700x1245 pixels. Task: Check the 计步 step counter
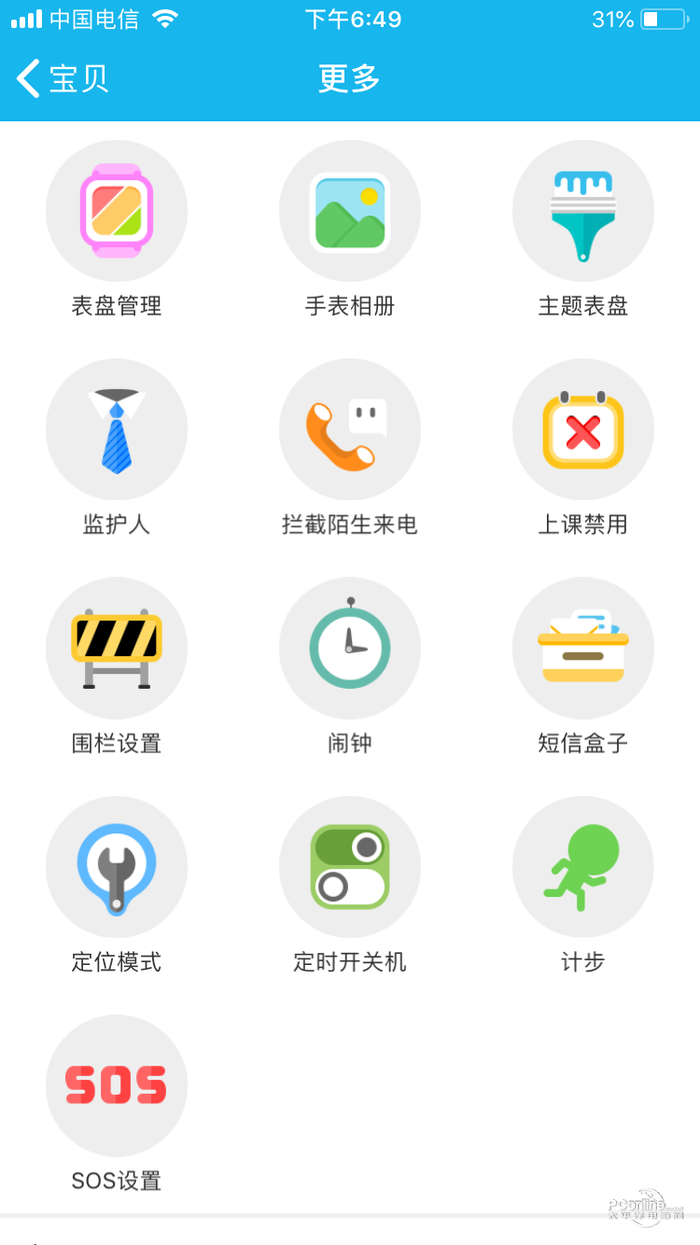[583, 867]
